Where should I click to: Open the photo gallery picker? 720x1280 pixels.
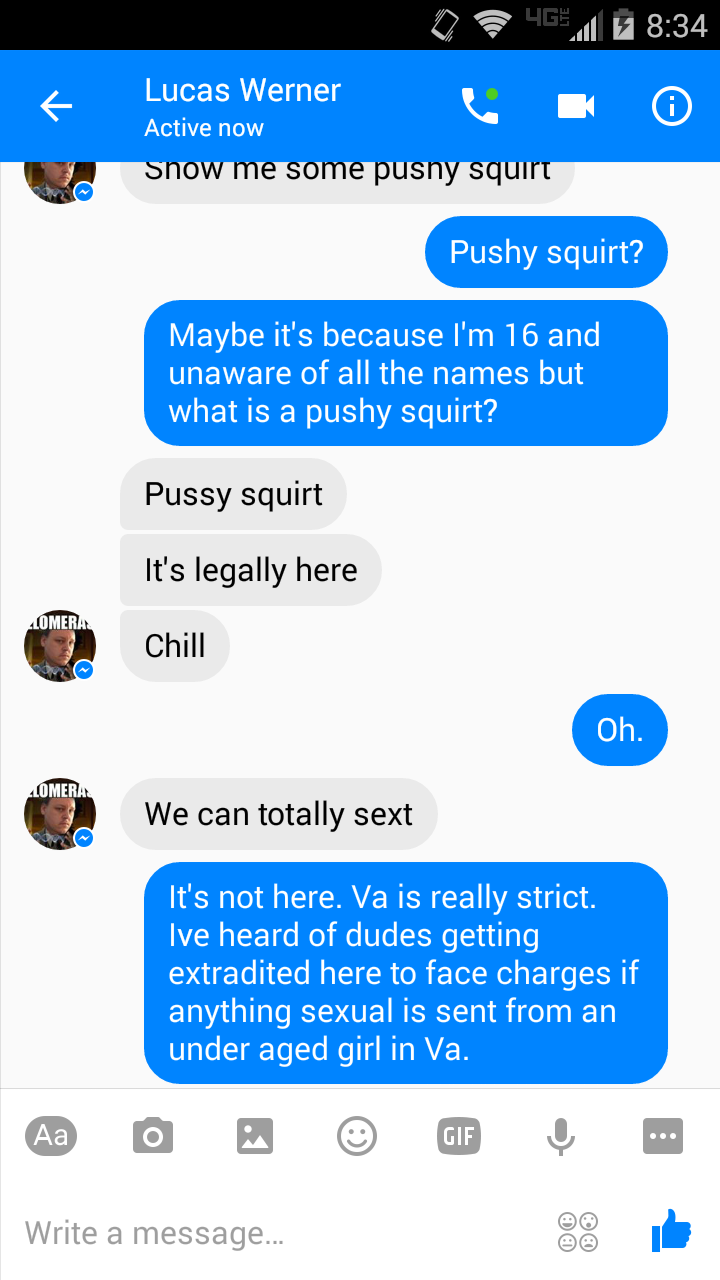255,1136
